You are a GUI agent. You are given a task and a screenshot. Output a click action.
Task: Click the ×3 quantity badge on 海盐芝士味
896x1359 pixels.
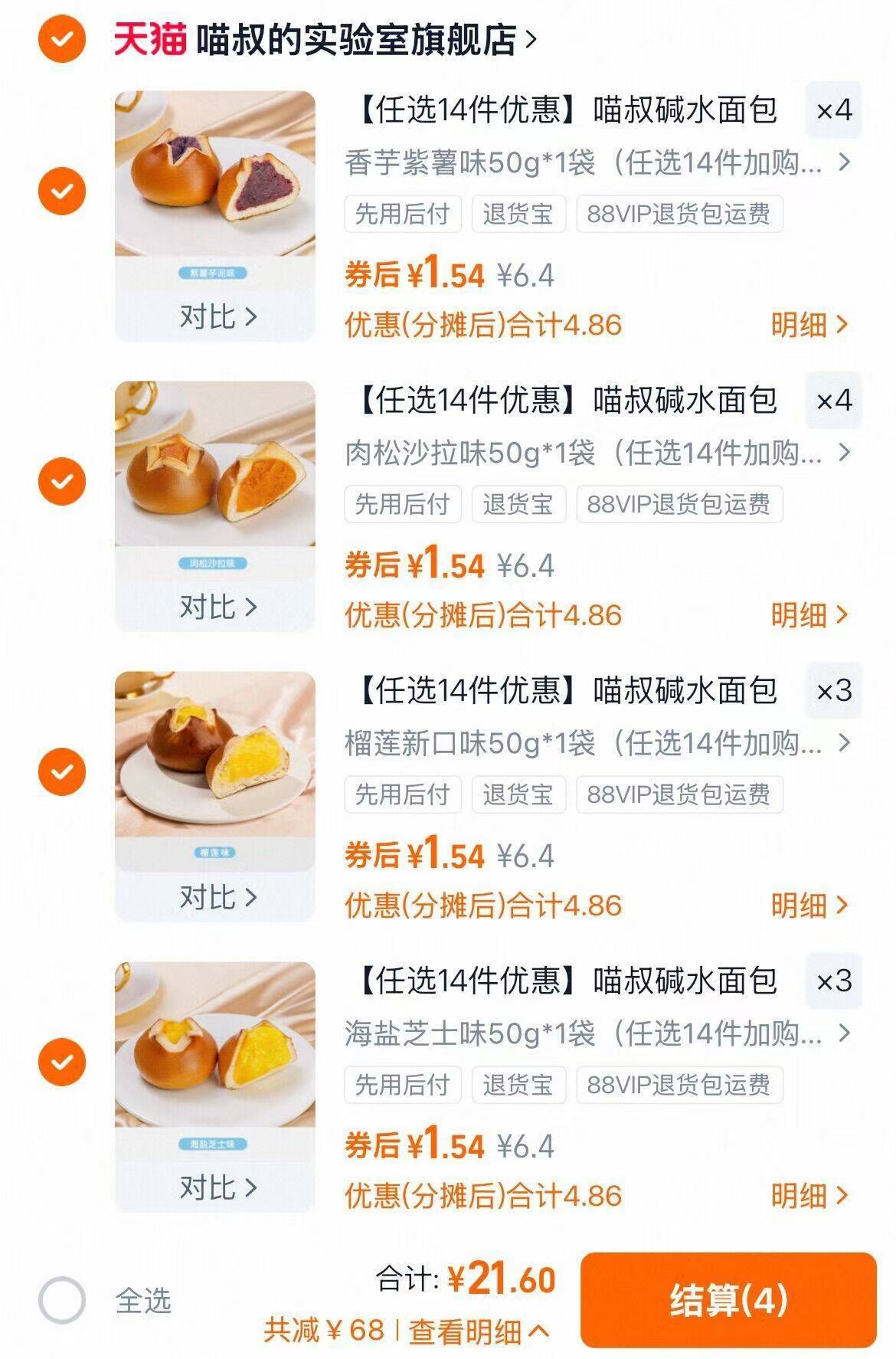835,981
